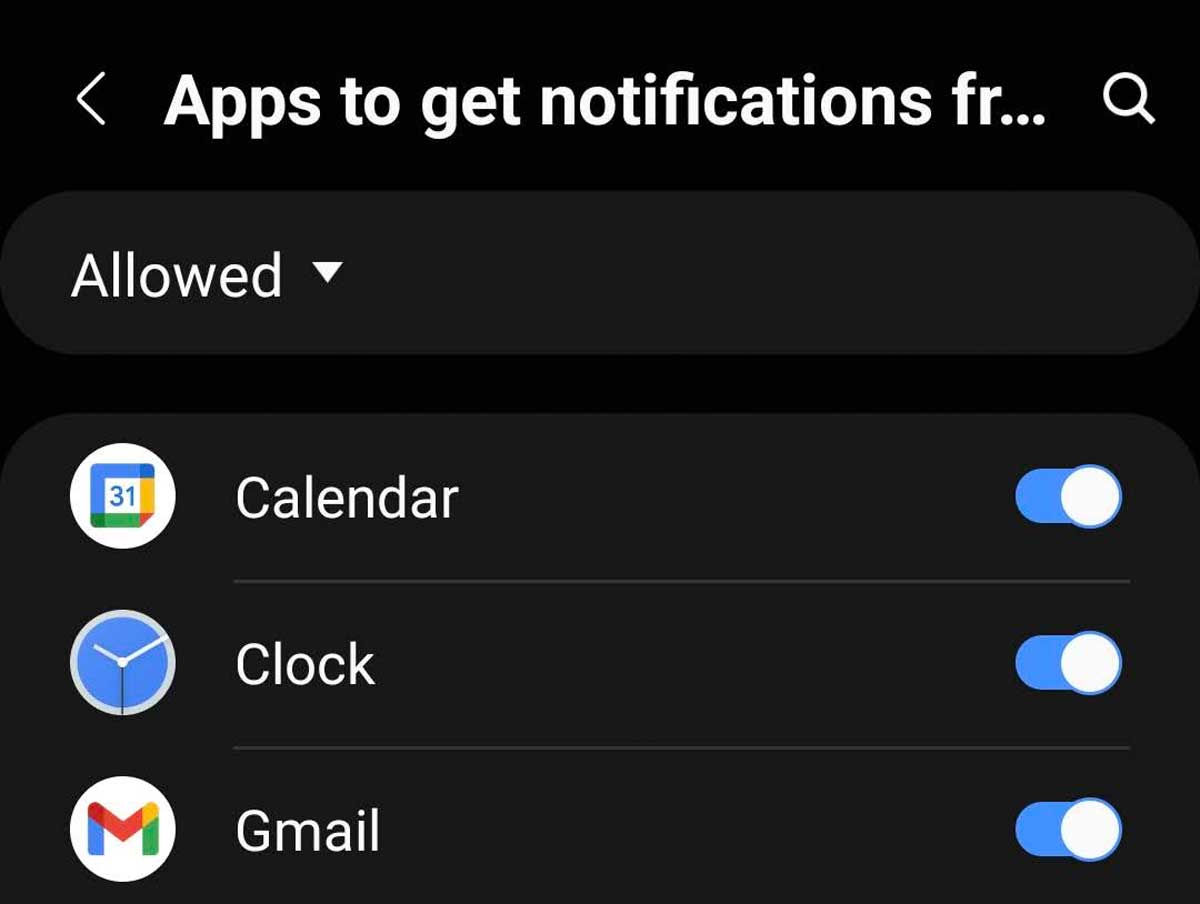Open search for apps
This screenshot has width=1200, height=904.
(1128, 100)
